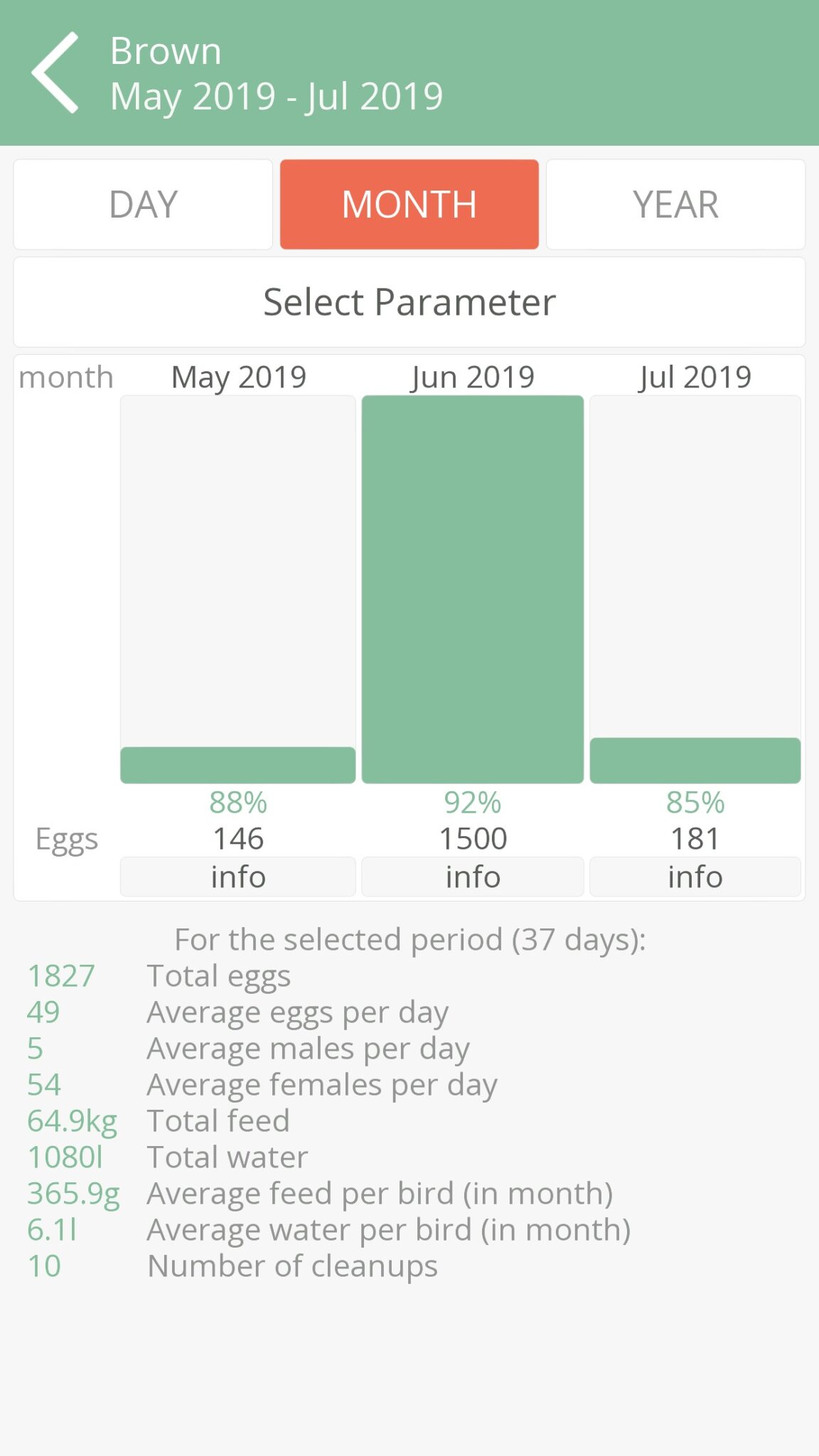
Task: Keep the MONTH tab selected
Action: tap(409, 204)
